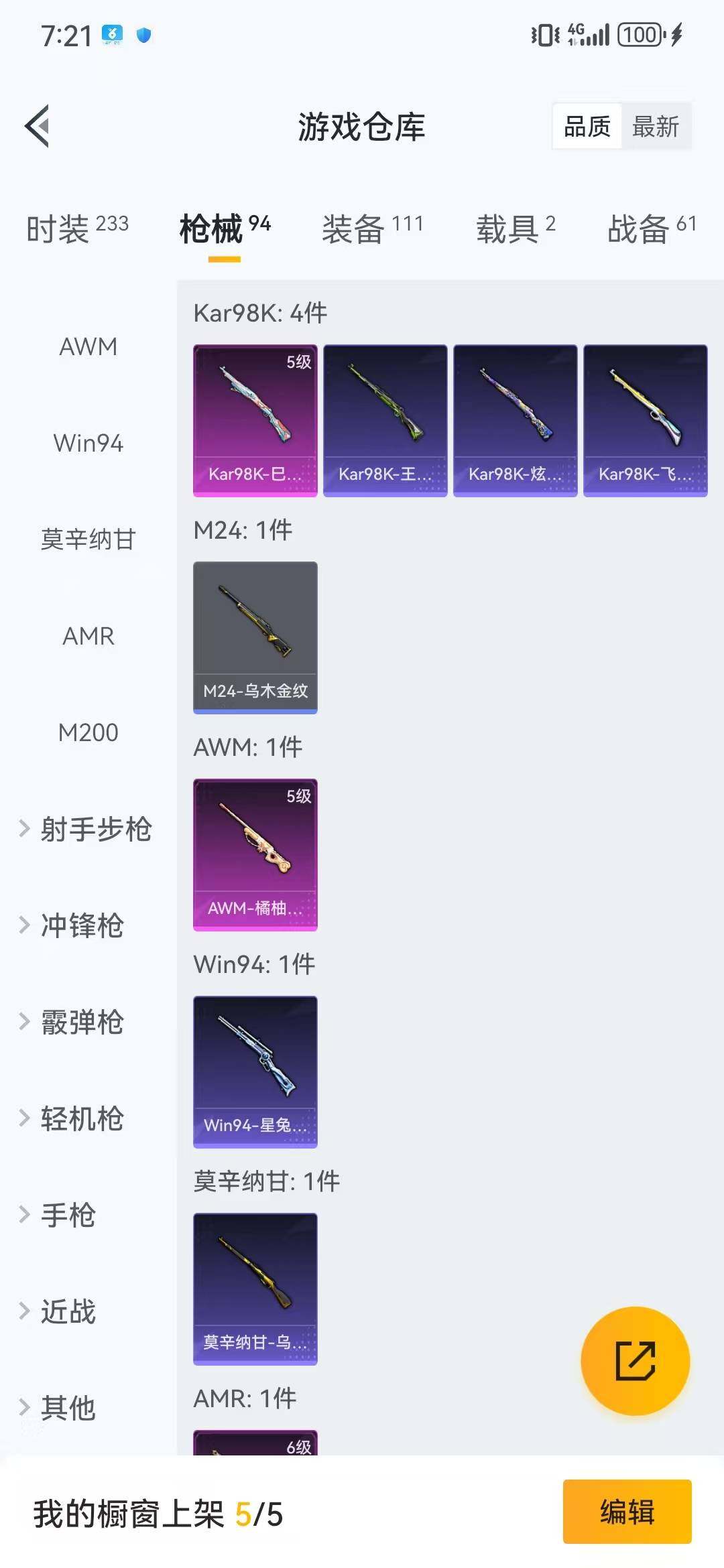
Task: Open the M24-乌木金纹 item card
Action: (255, 637)
